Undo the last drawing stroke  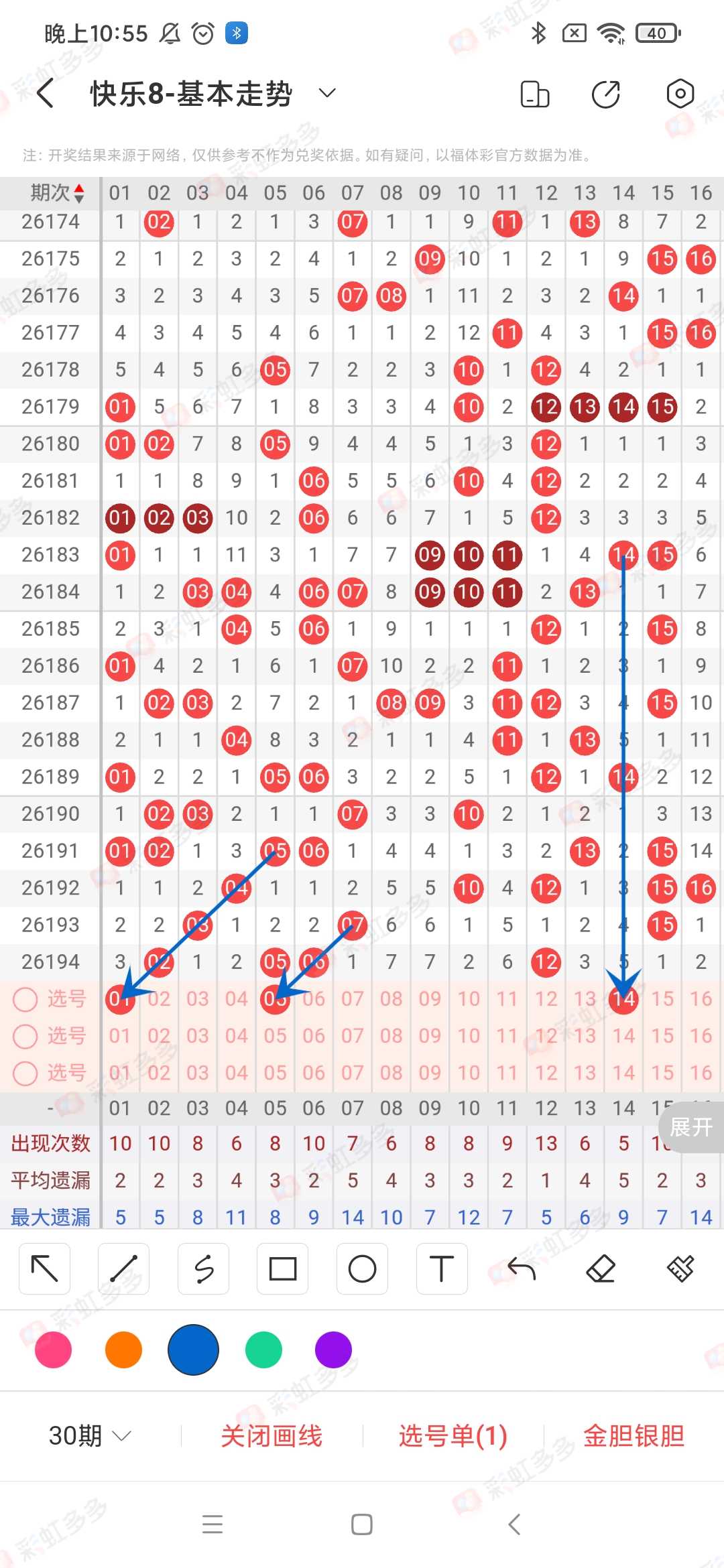[521, 1268]
